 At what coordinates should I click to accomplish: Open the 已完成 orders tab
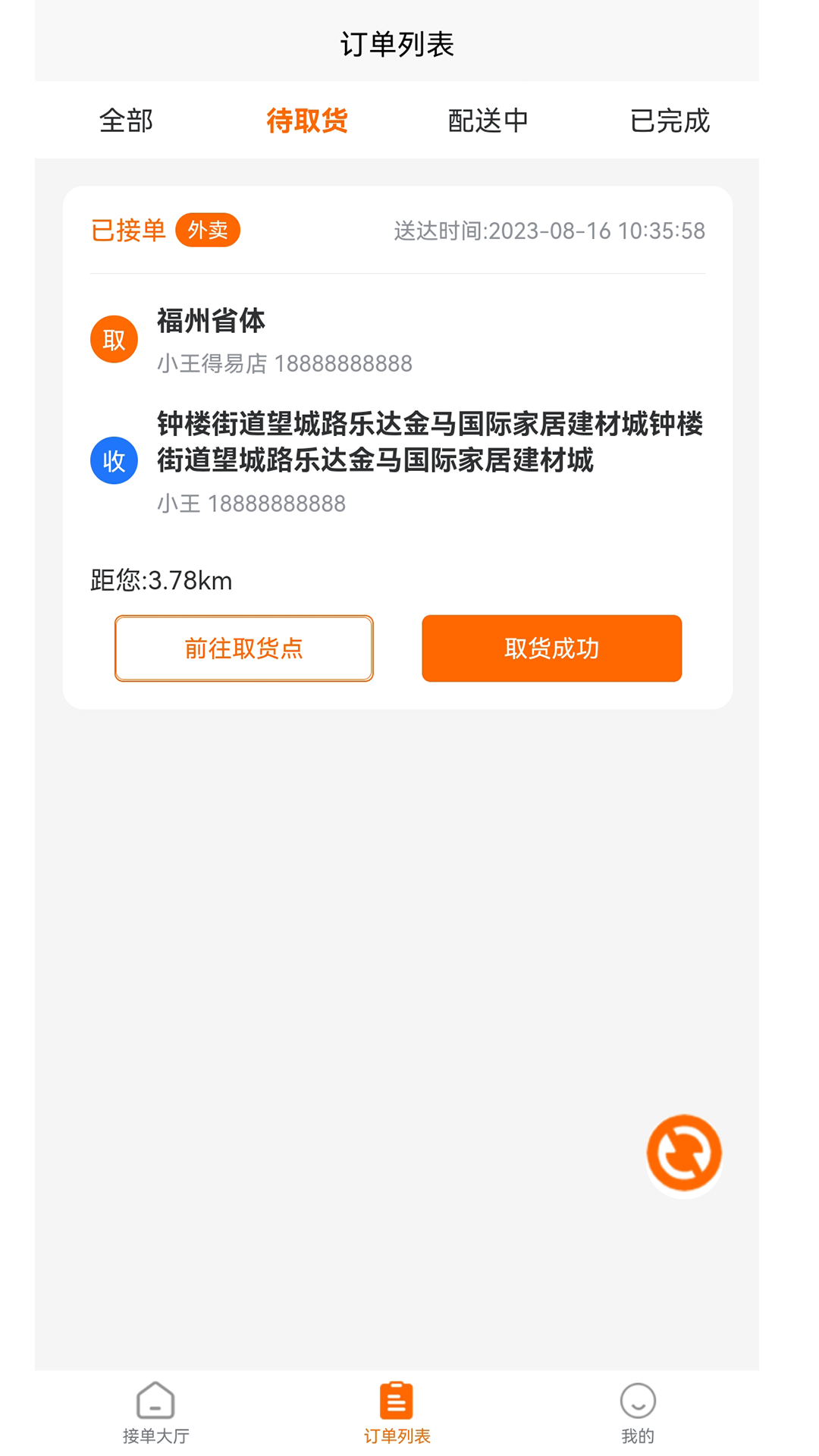670,121
